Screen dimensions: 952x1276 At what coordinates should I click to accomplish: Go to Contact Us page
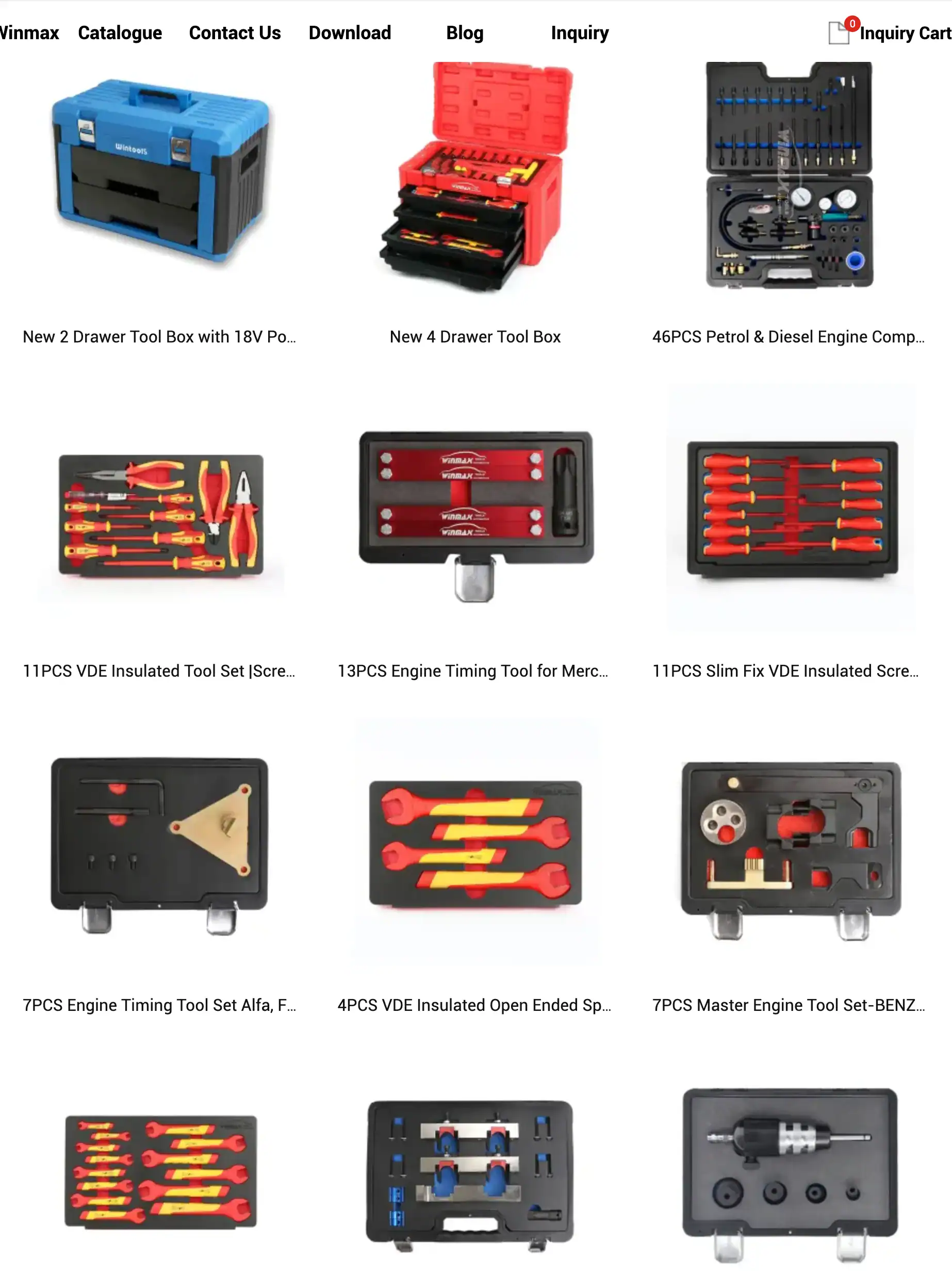(235, 33)
